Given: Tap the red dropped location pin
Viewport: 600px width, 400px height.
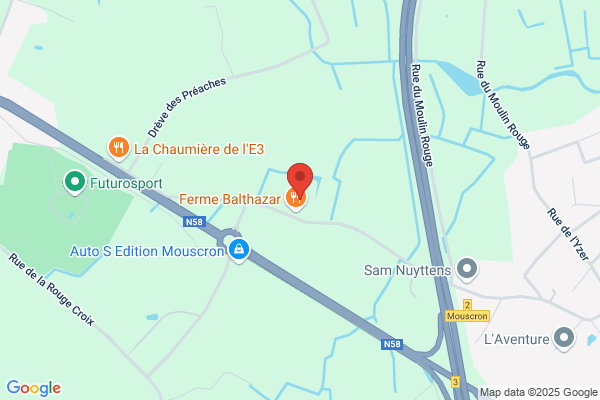Looking at the screenshot, I should 300,180.
